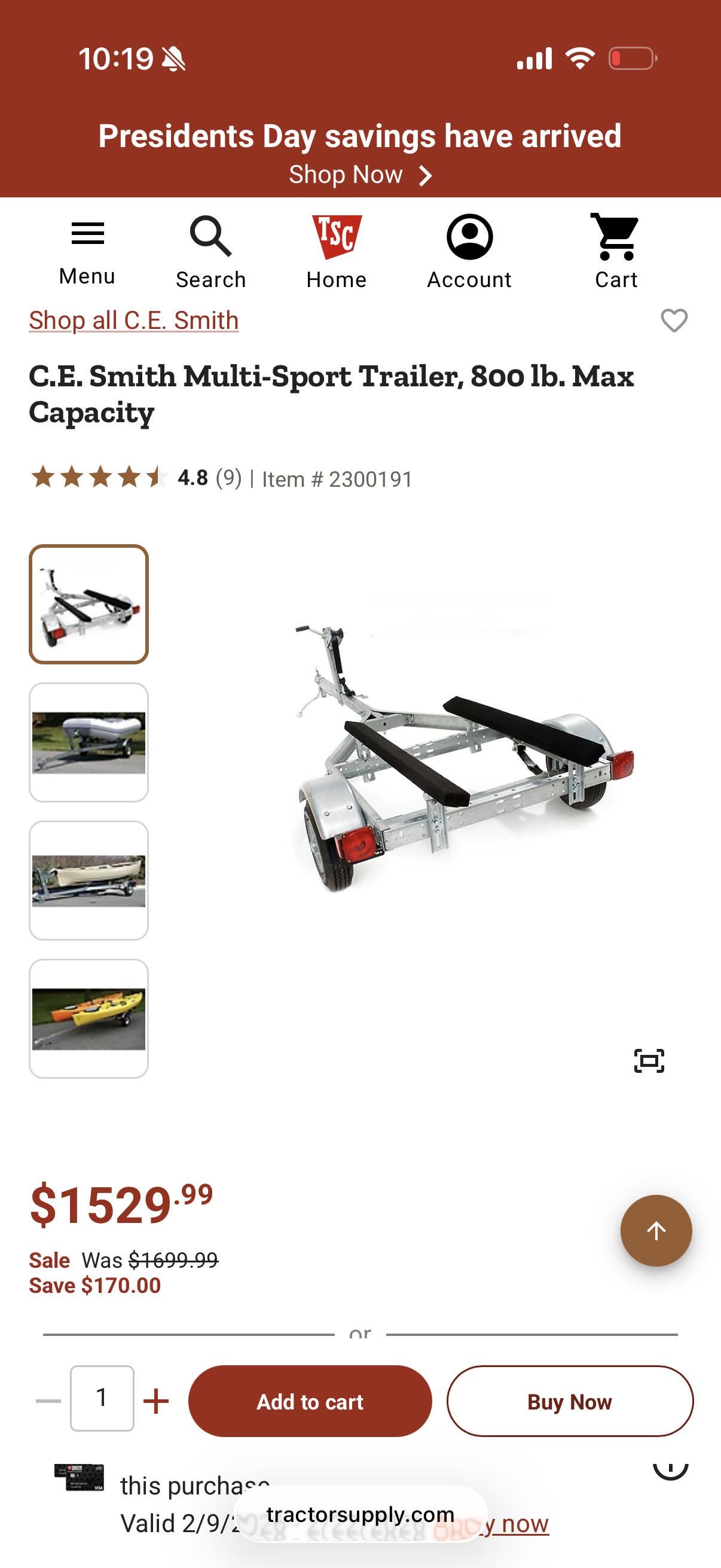Image resolution: width=721 pixels, height=1568 pixels.
Task: Increase quantity with plus button
Action: (156, 1401)
